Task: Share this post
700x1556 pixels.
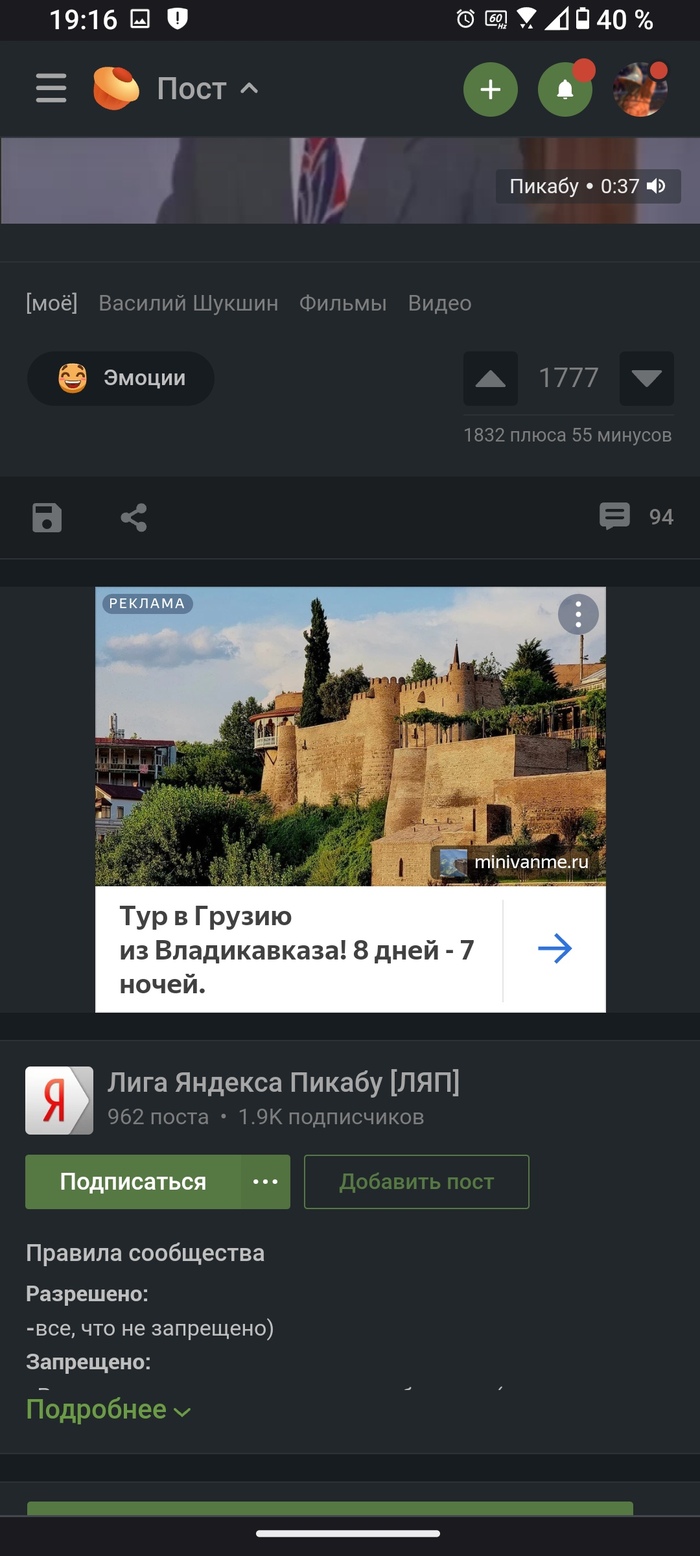Action: click(x=134, y=517)
